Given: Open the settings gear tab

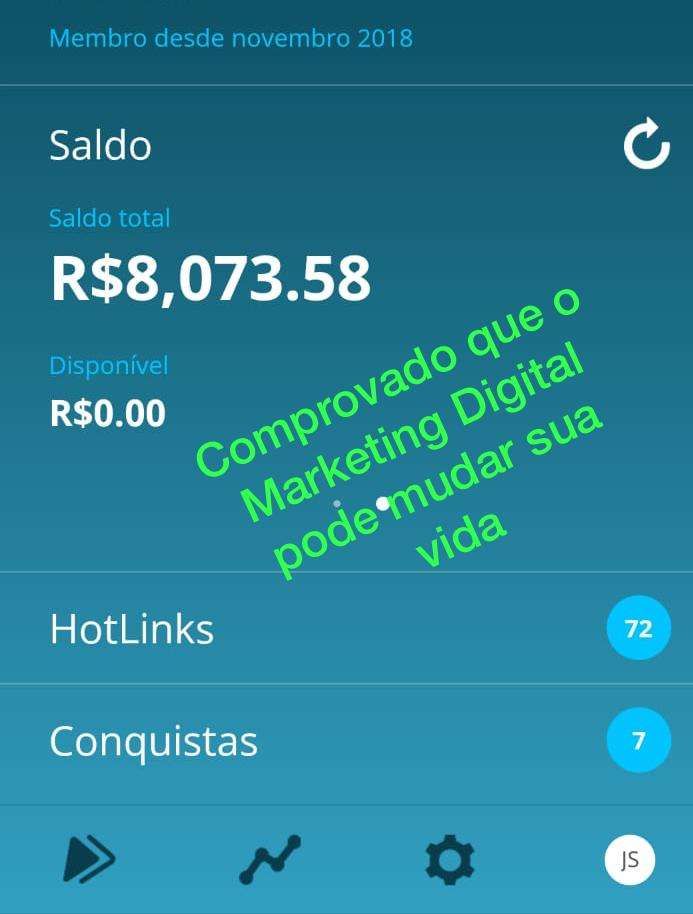Looking at the screenshot, I should coord(449,859).
